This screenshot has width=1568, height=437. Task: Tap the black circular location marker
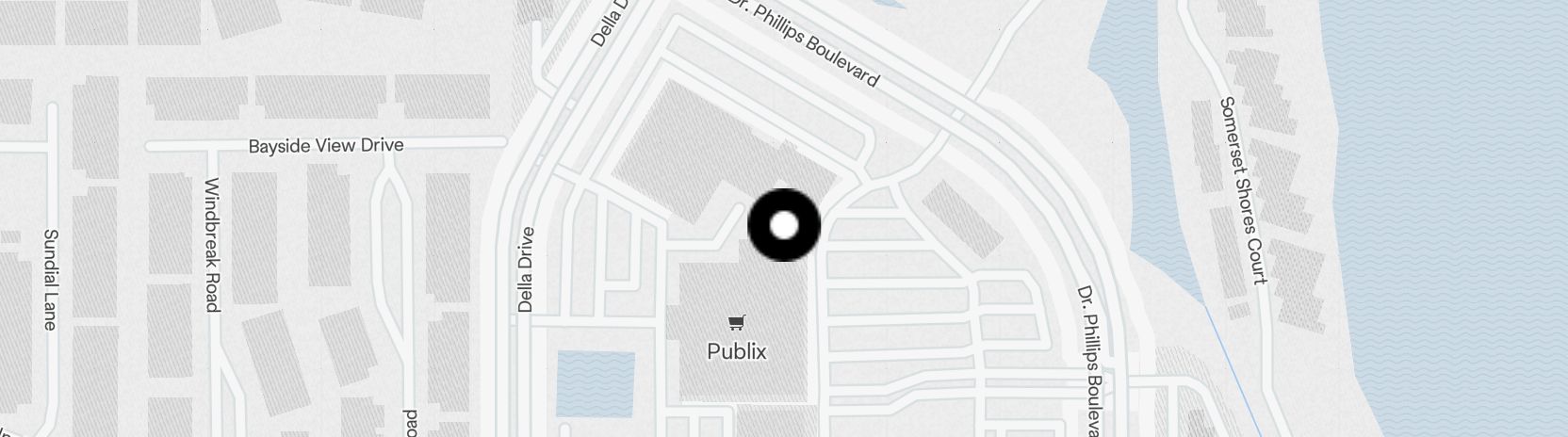coord(784,225)
